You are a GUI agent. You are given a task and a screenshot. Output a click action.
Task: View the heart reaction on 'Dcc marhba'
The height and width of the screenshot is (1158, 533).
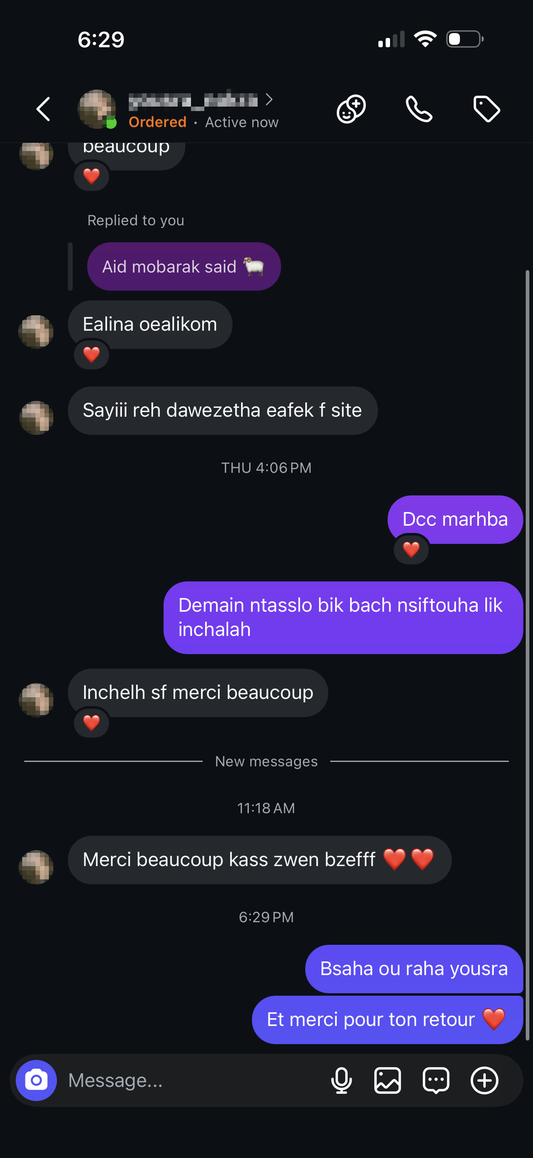(411, 549)
